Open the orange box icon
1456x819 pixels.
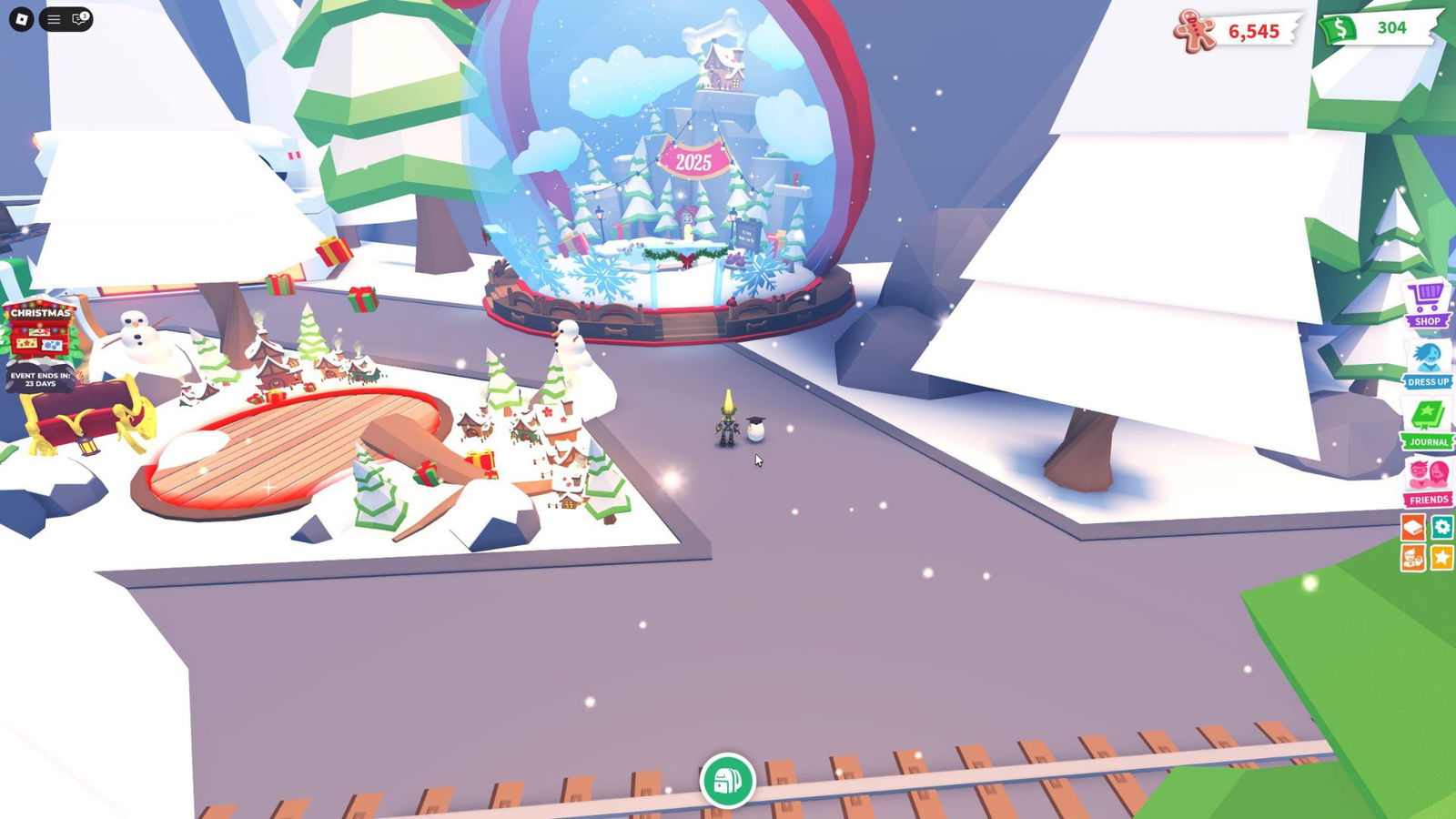[1412, 527]
